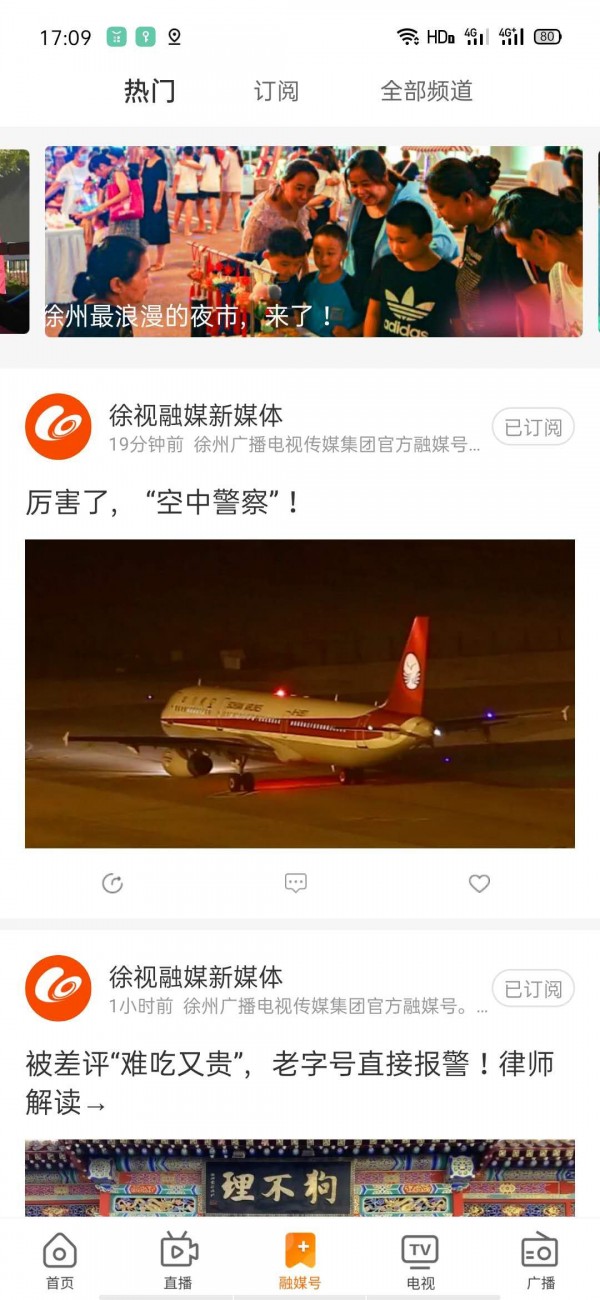This screenshot has width=600, height=1300.
Task: Select the 融媒号 bottom tab
Action: coord(300,1261)
